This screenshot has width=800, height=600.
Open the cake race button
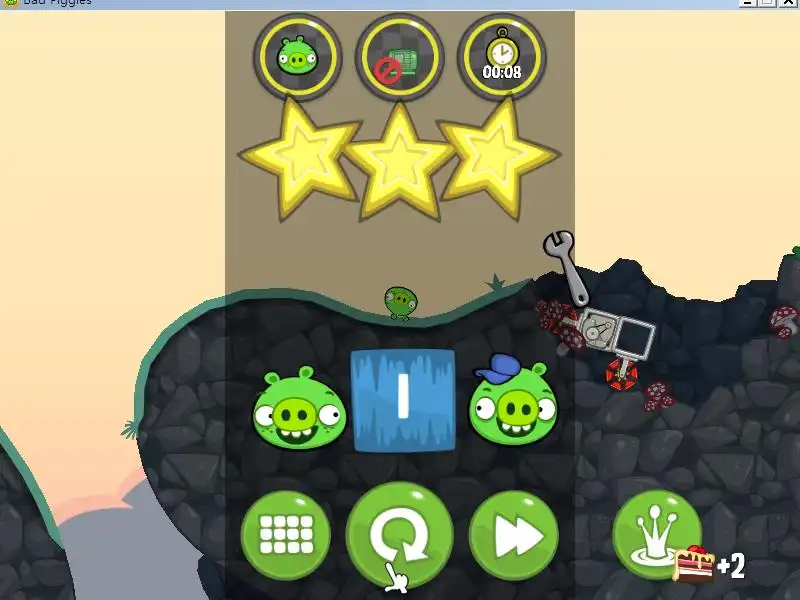tap(658, 535)
